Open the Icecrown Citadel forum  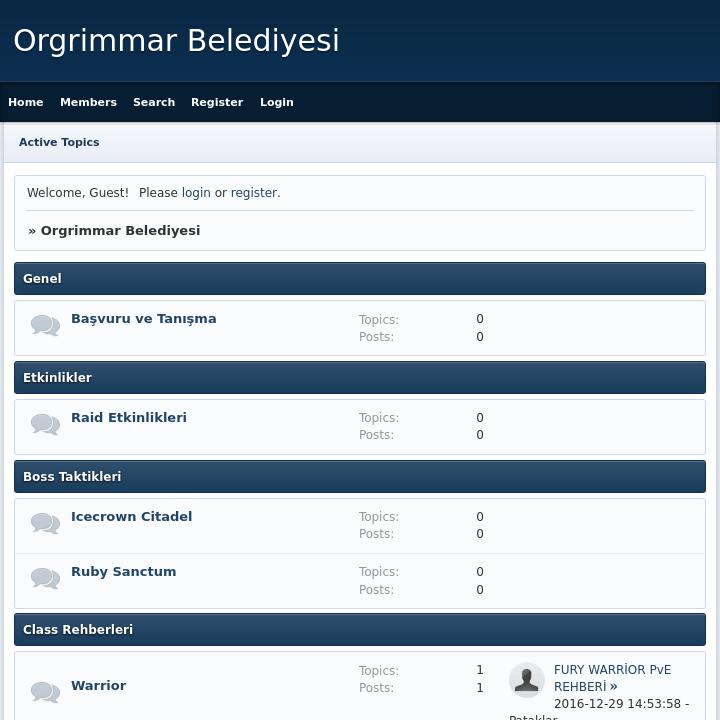[131, 517]
